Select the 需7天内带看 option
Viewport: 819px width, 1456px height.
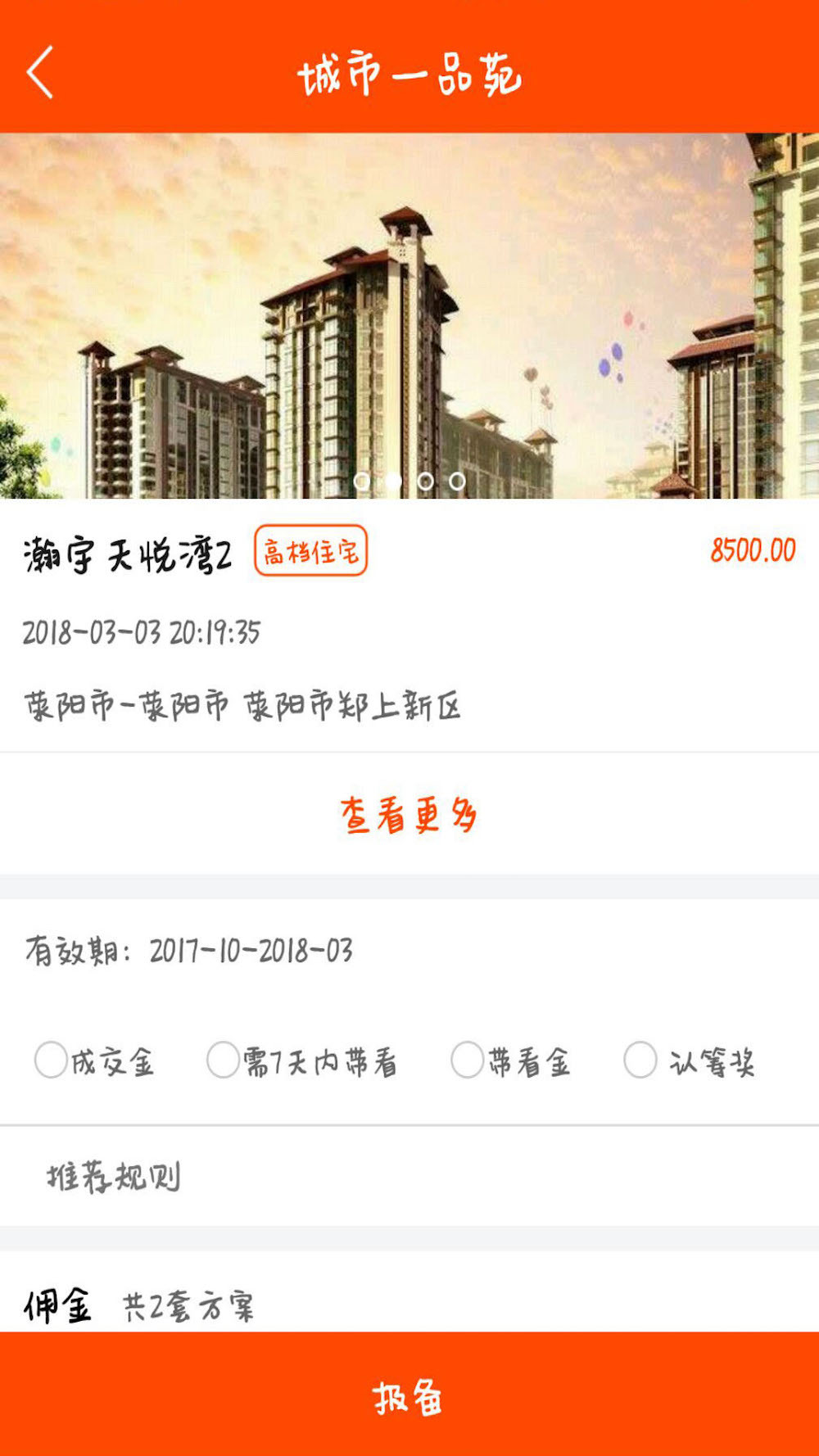[x=224, y=1060]
